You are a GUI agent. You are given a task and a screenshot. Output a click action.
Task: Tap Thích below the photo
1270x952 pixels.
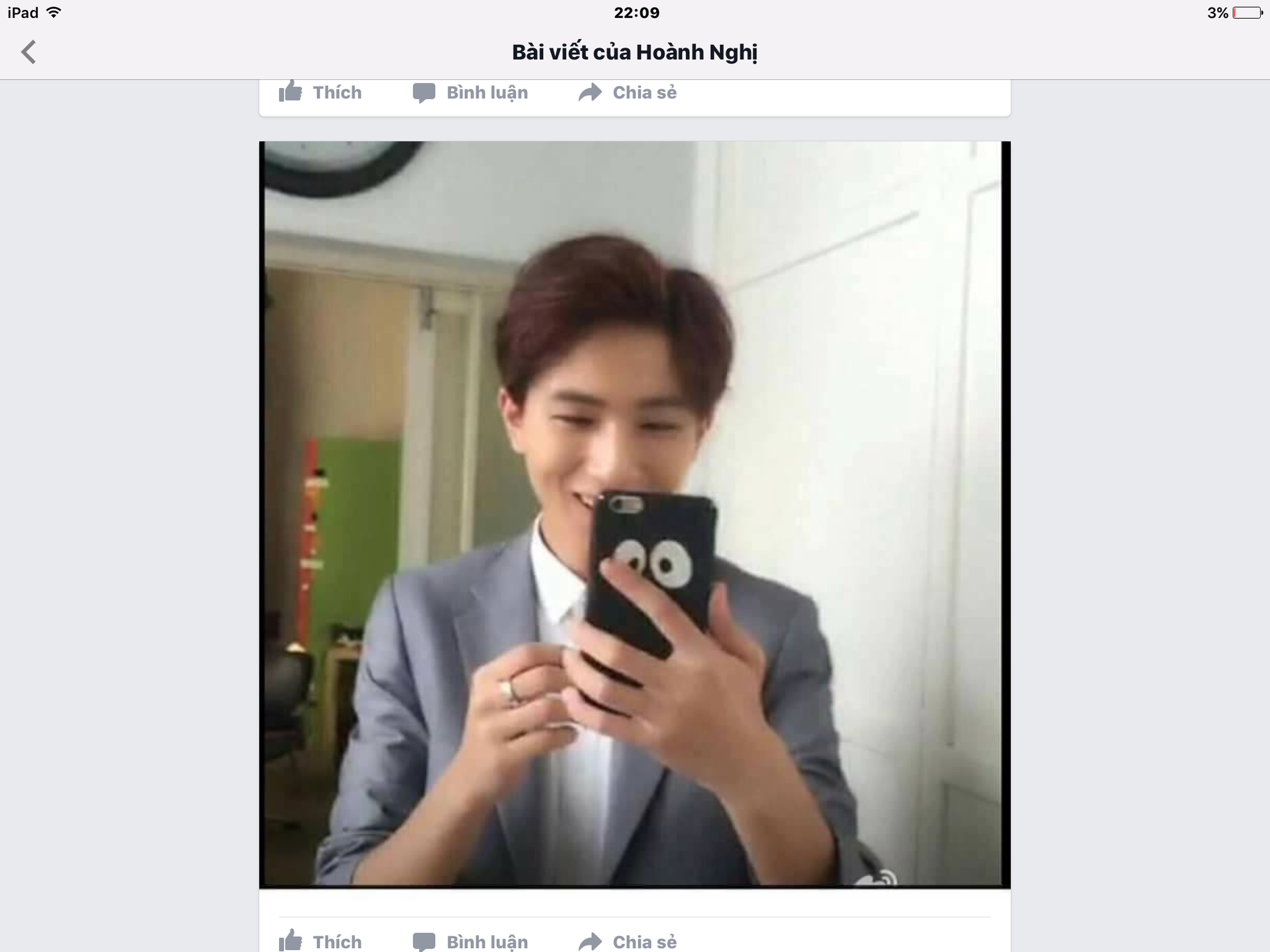320,941
